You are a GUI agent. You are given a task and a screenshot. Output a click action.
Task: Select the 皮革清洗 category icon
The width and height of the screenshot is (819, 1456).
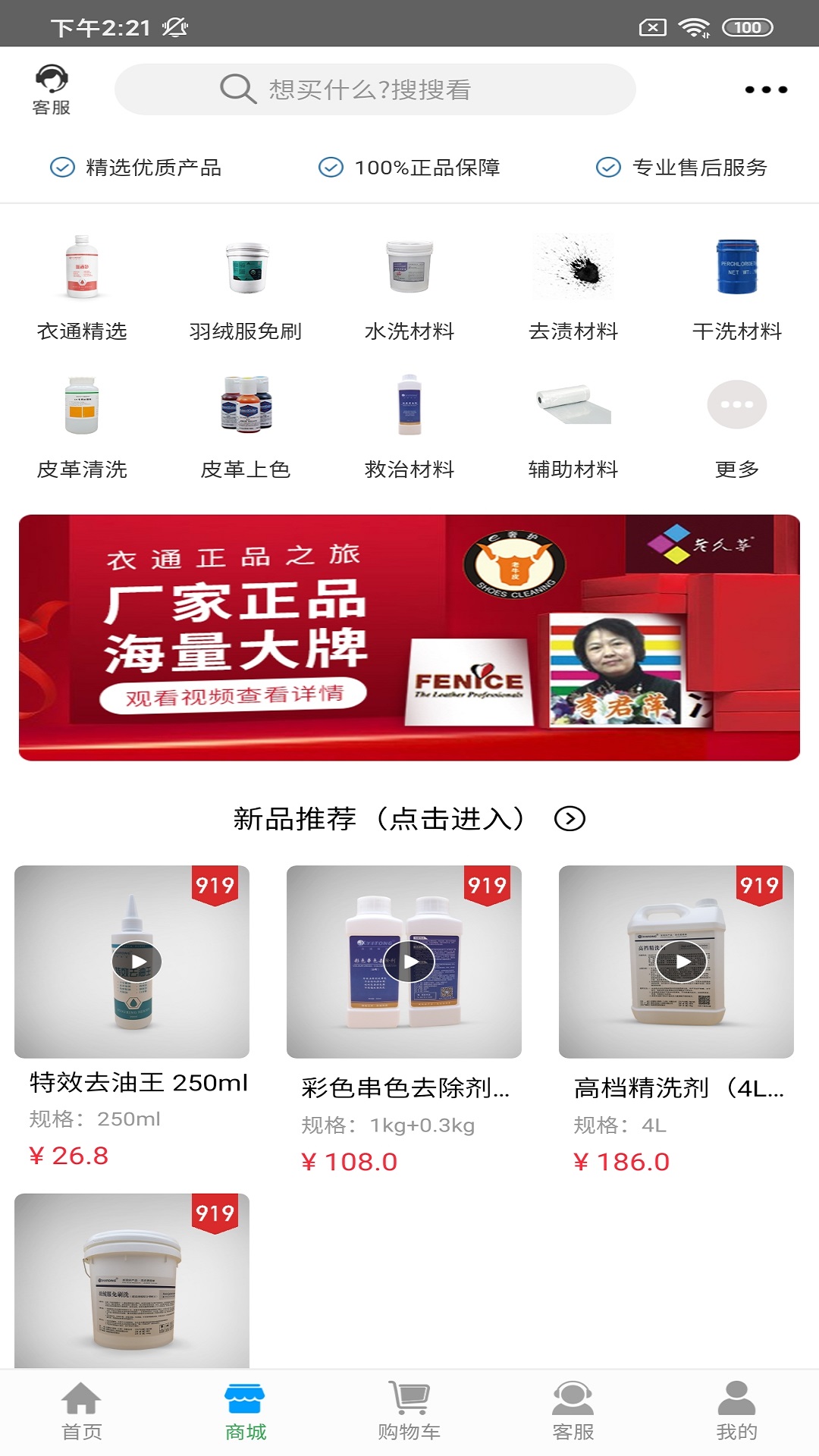click(83, 409)
